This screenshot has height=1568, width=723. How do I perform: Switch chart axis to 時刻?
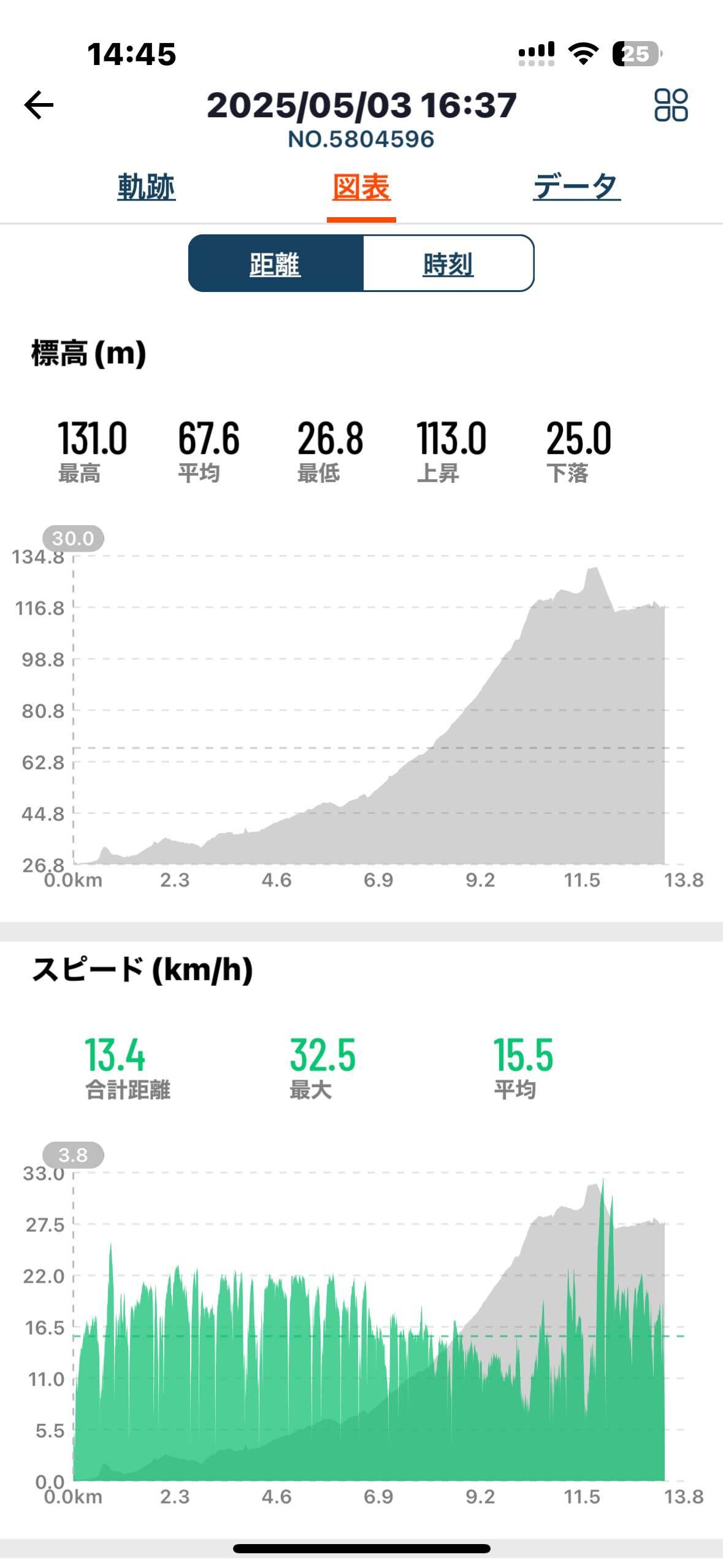pos(448,263)
